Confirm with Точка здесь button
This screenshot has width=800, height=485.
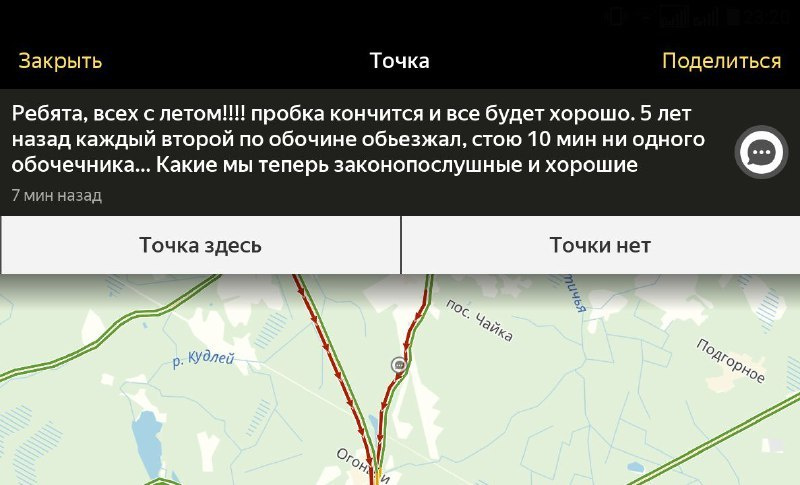200,245
